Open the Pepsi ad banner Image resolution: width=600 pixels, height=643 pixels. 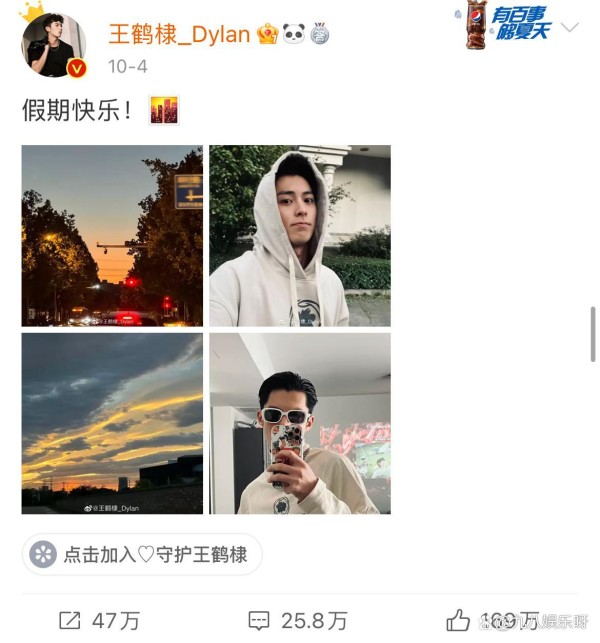click(508, 26)
